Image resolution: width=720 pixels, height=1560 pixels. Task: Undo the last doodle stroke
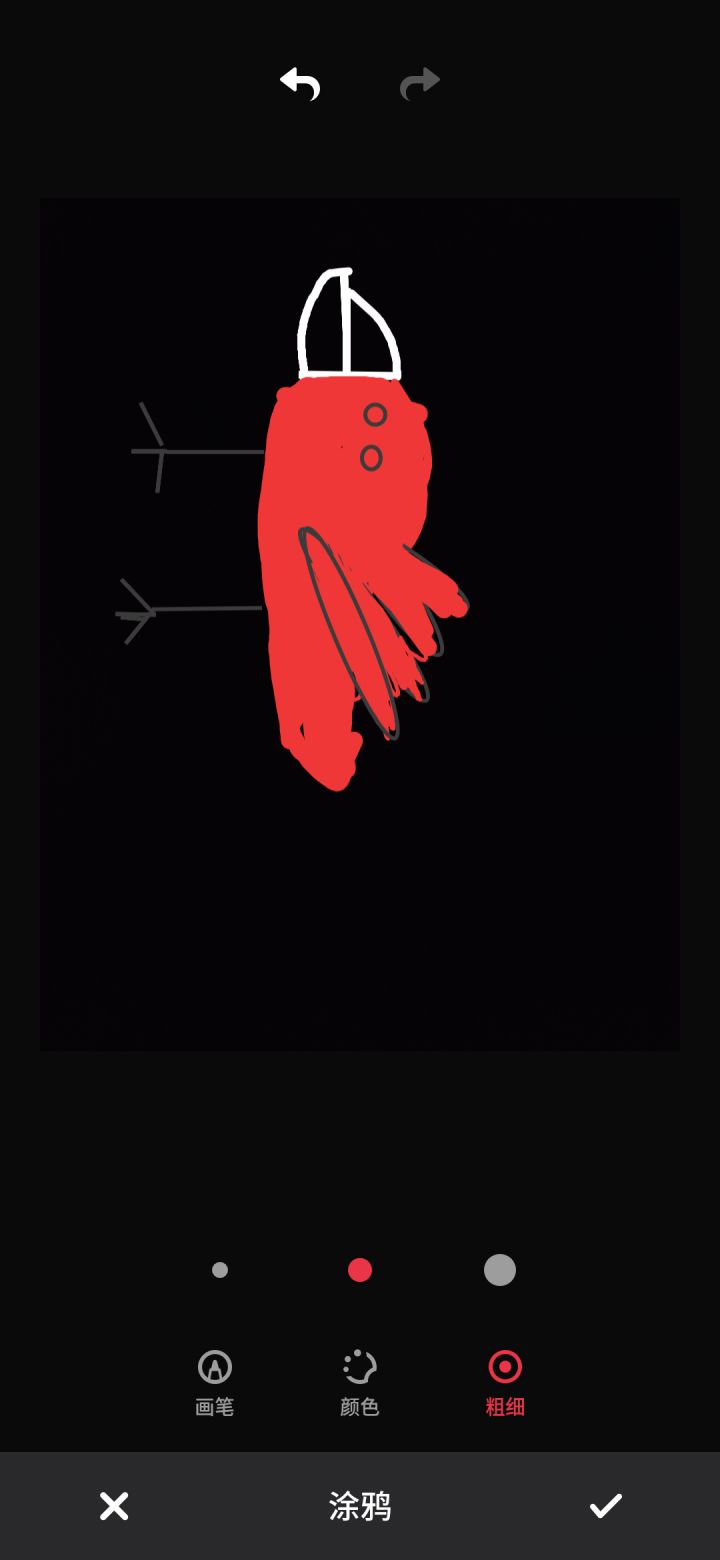tap(301, 82)
